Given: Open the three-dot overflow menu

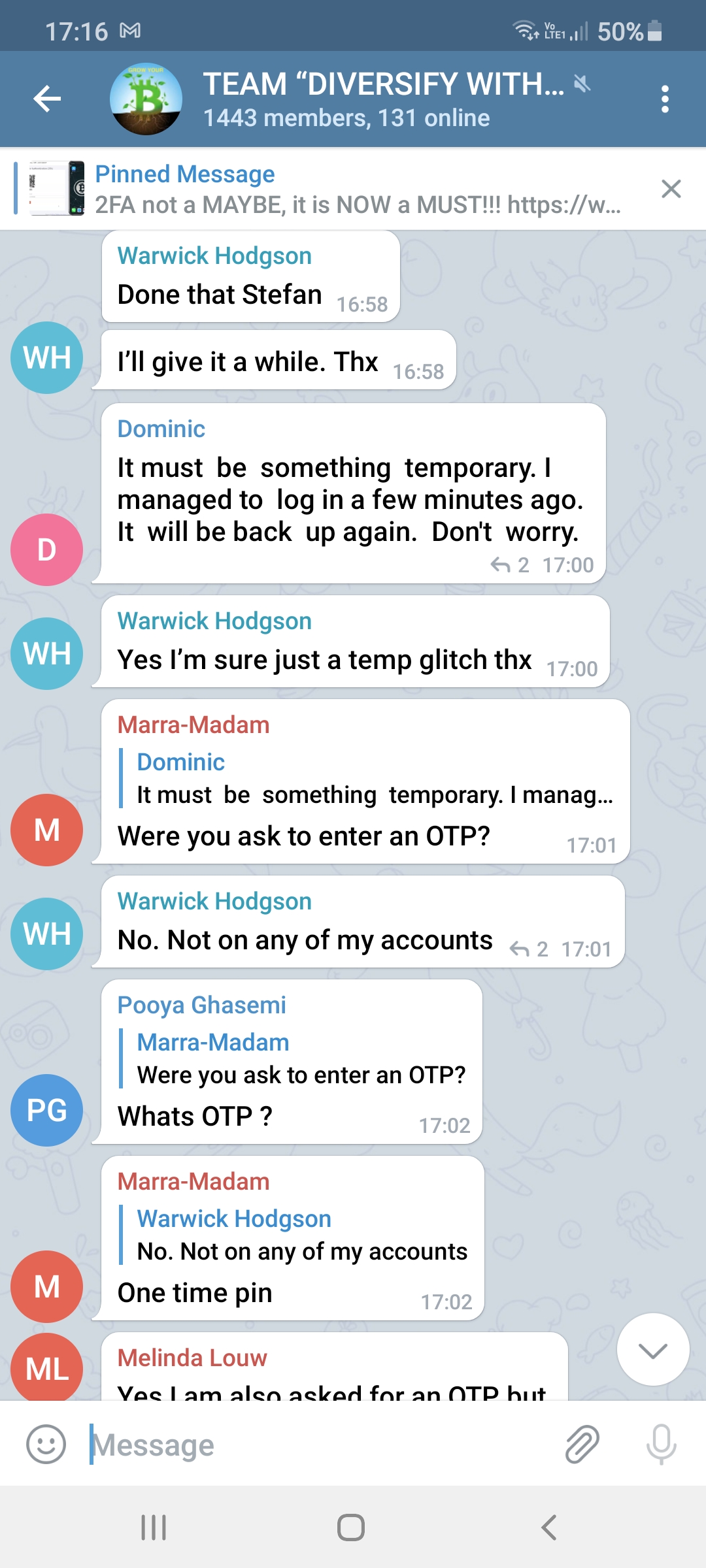Looking at the screenshot, I should (x=665, y=99).
